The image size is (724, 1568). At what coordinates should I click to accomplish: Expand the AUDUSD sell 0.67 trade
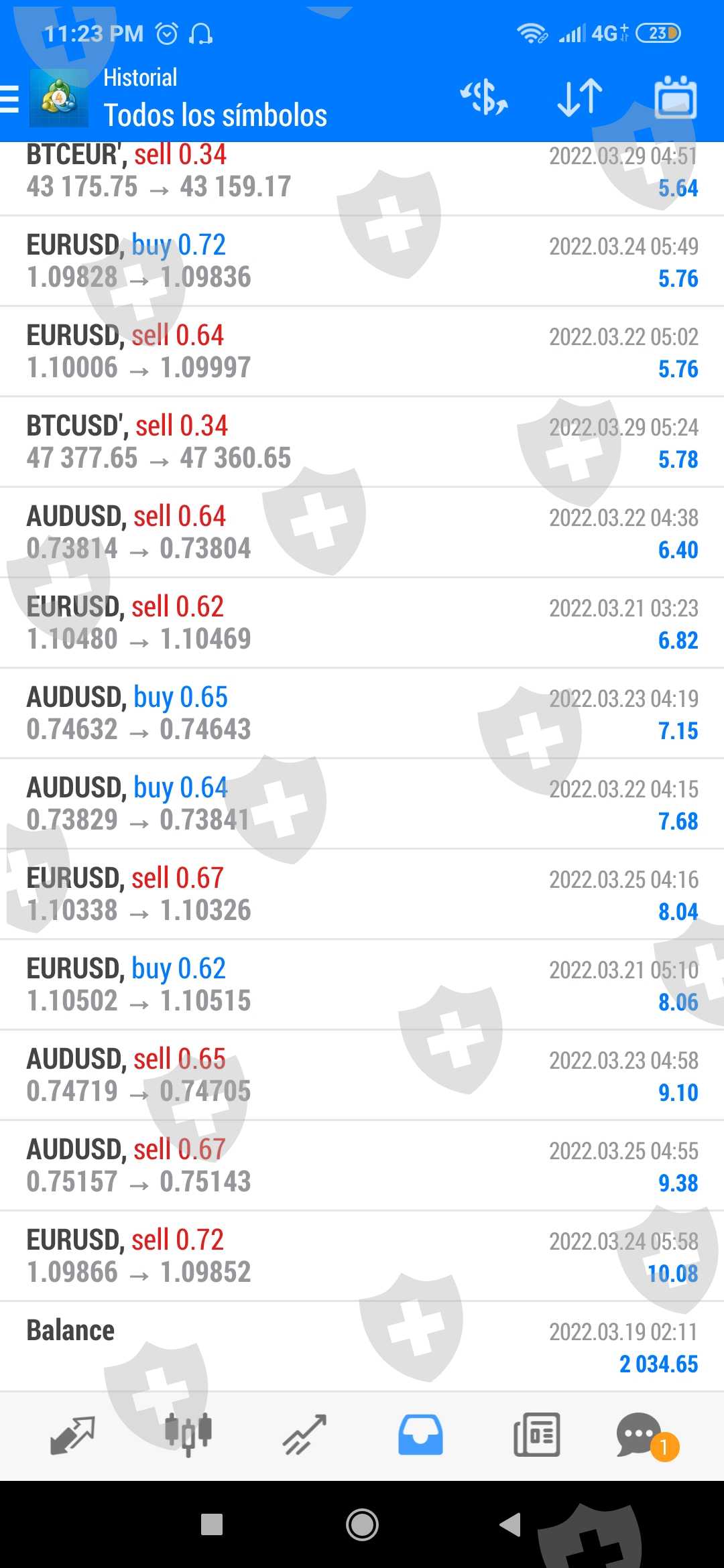click(362, 1166)
